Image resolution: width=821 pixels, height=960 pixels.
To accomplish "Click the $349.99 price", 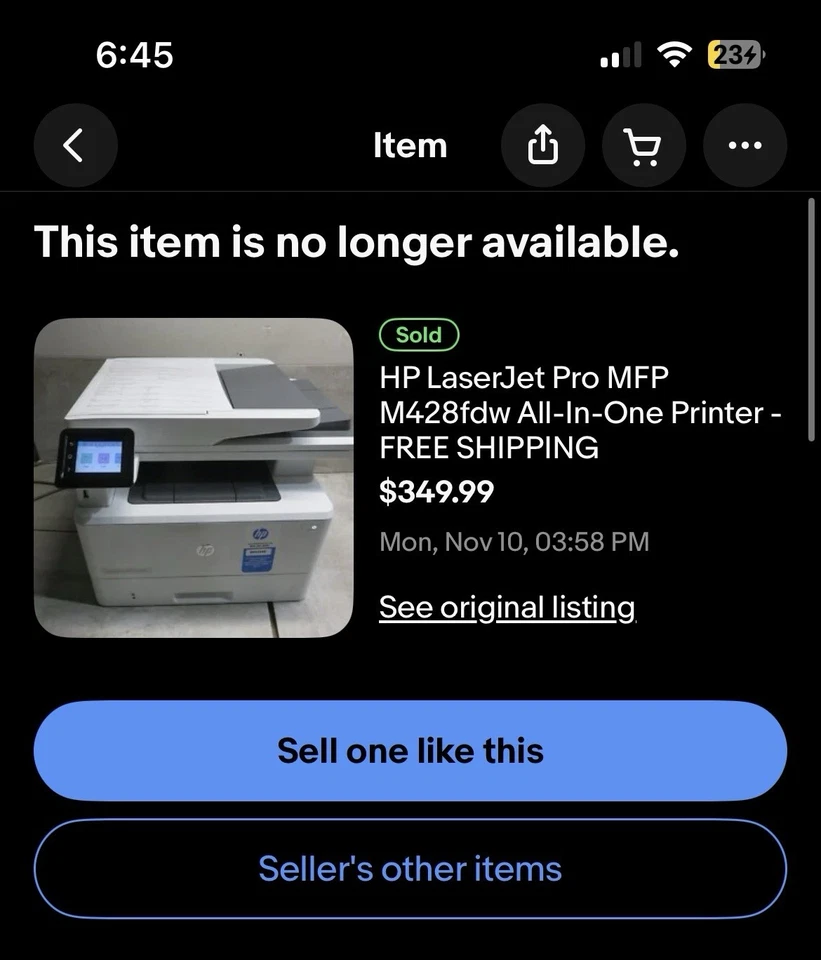I will [436, 492].
